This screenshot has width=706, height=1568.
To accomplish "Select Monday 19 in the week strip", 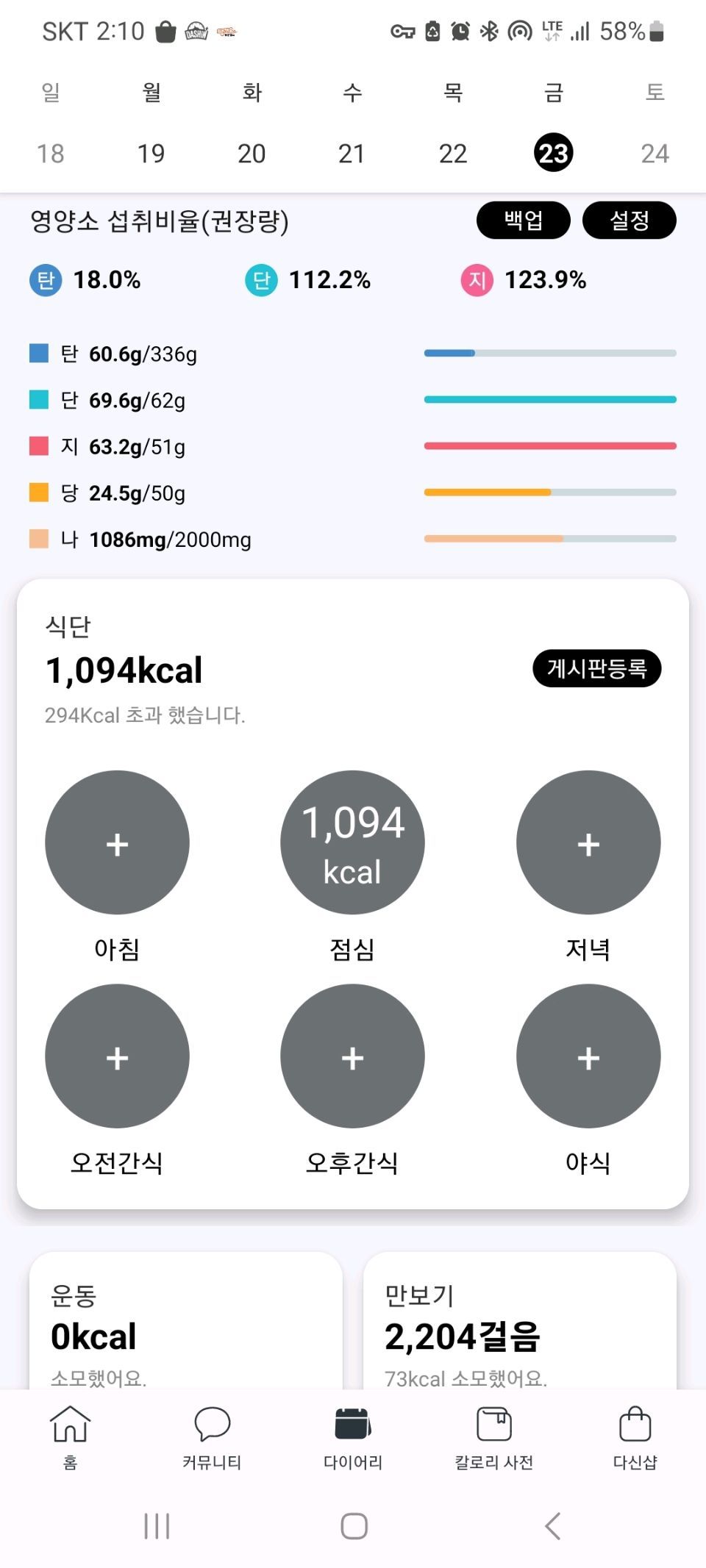I will (151, 154).
